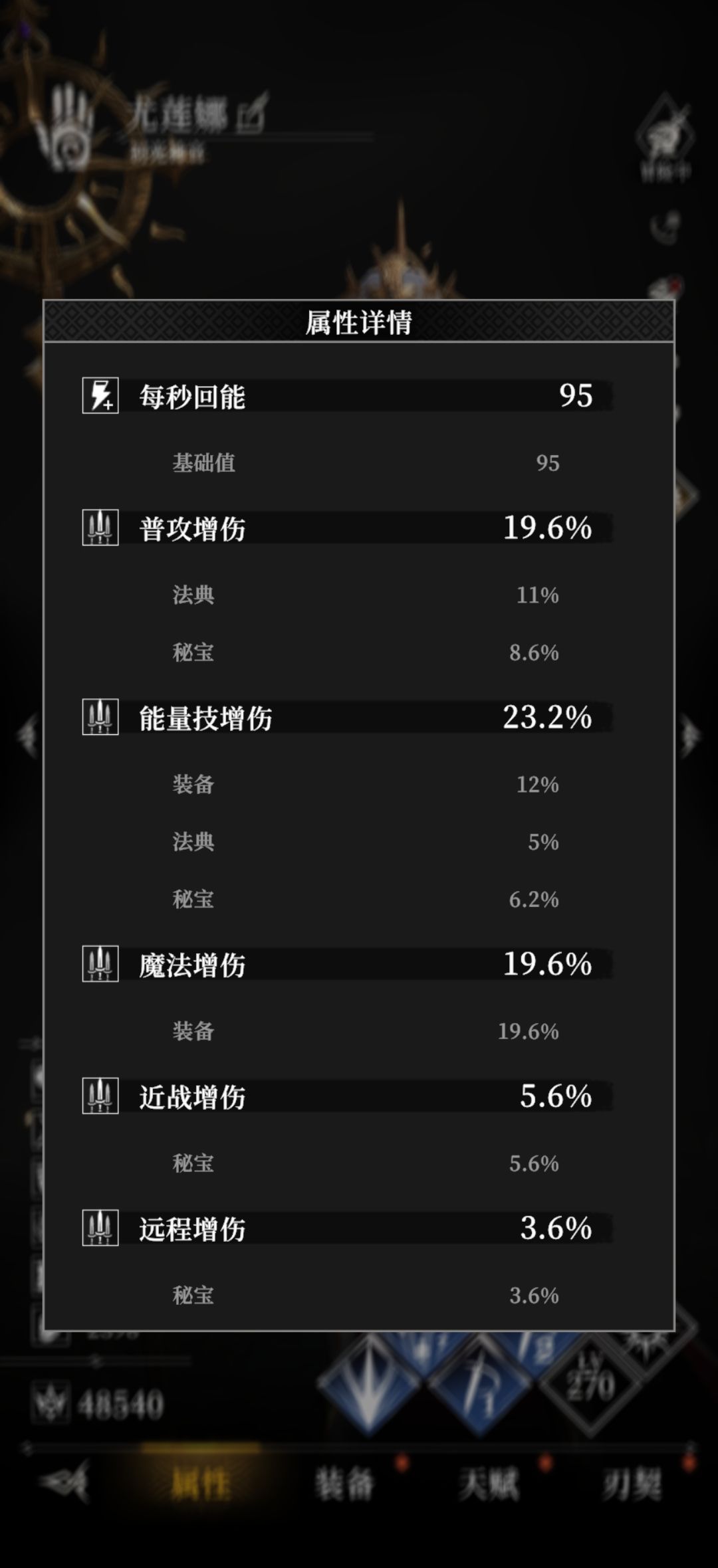
Task: Switch to the next character with right arrow
Action: pyautogui.click(x=690, y=736)
